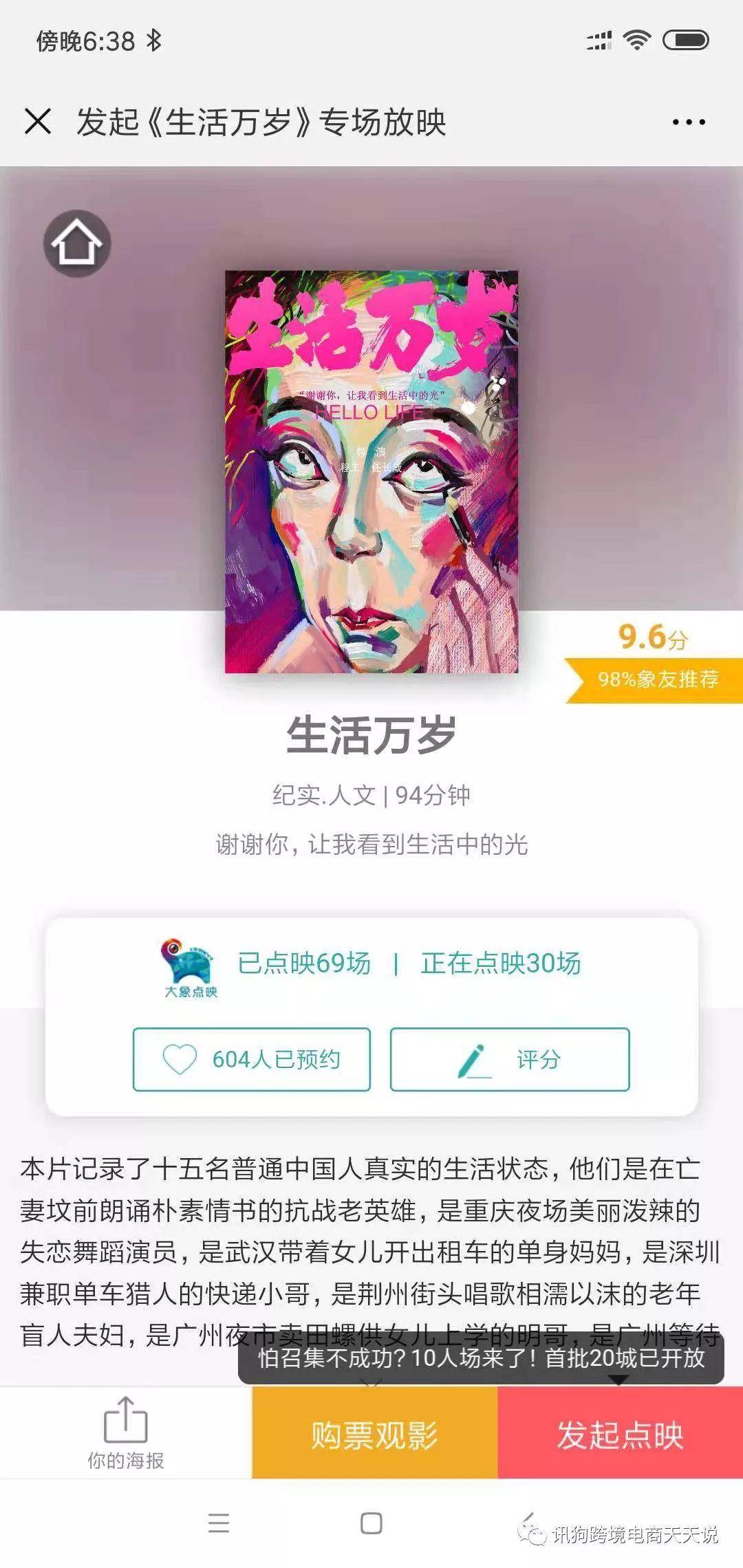Open the three-dot overflow menu
This screenshot has width=743, height=1568.
pos(689,122)
